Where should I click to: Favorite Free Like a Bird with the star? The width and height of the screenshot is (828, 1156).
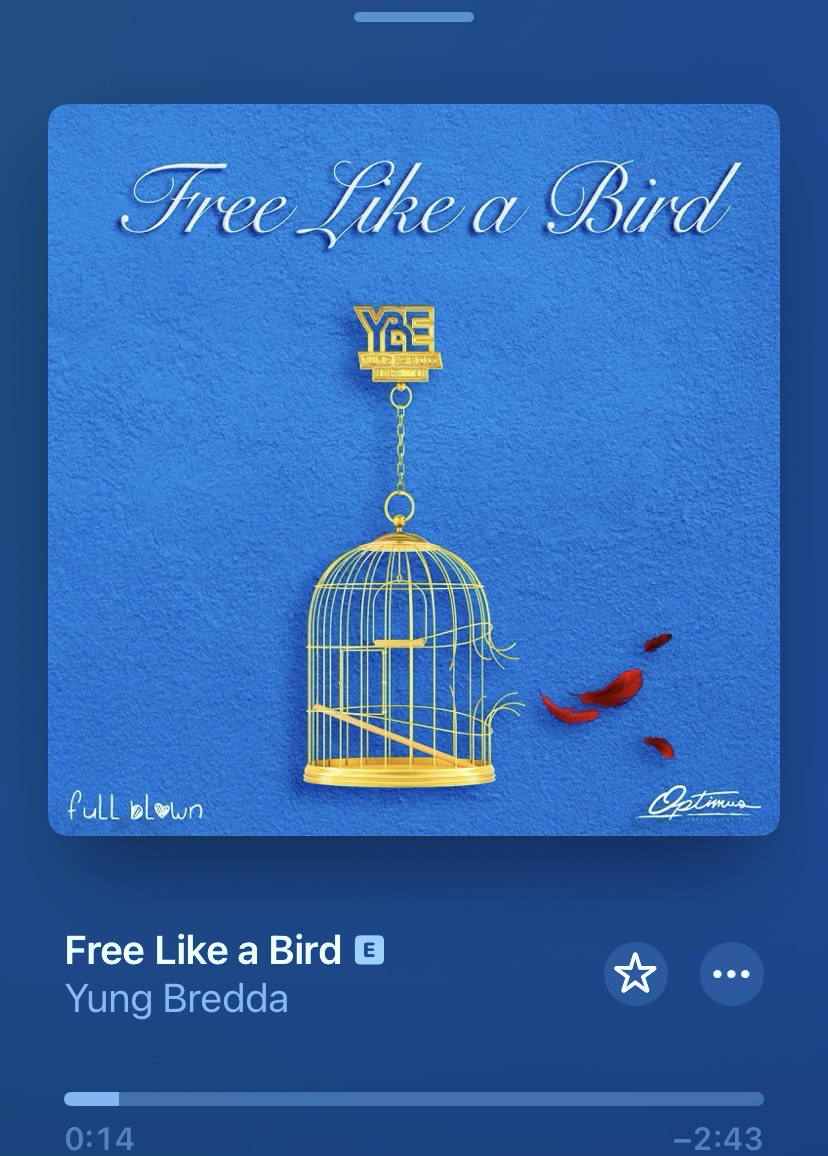click(635, 973)
